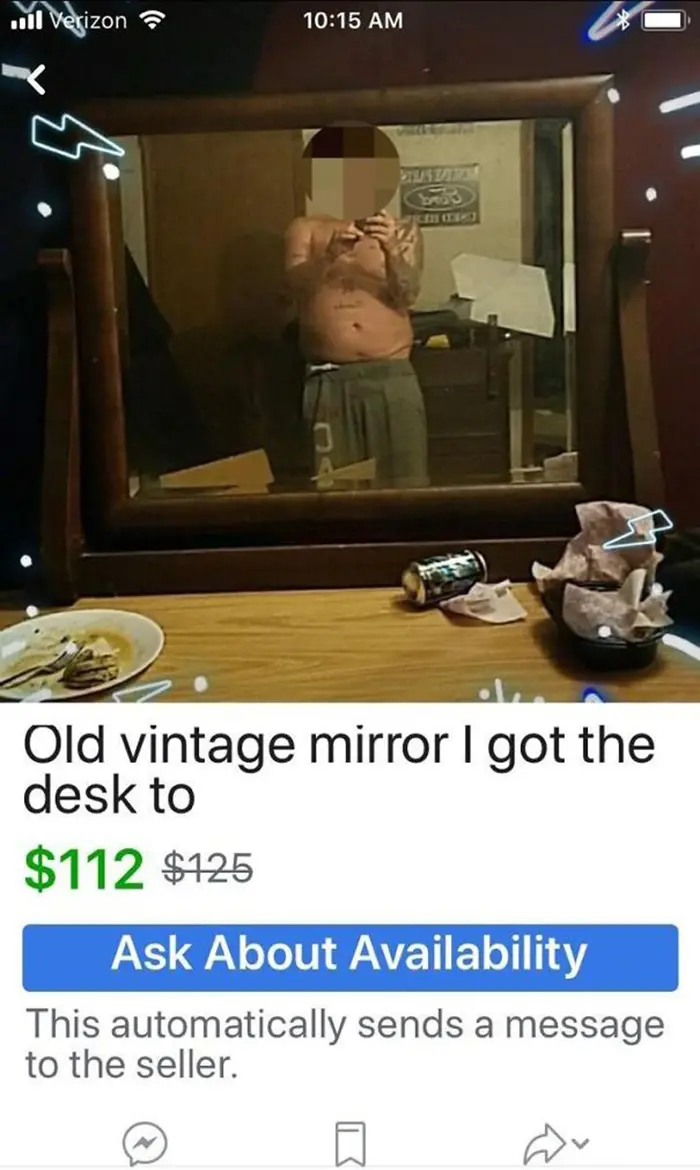The width and height of the screenshot is (700, 1170).
Task: Tap Ask About Availability button
Action: tap(349, 956)
